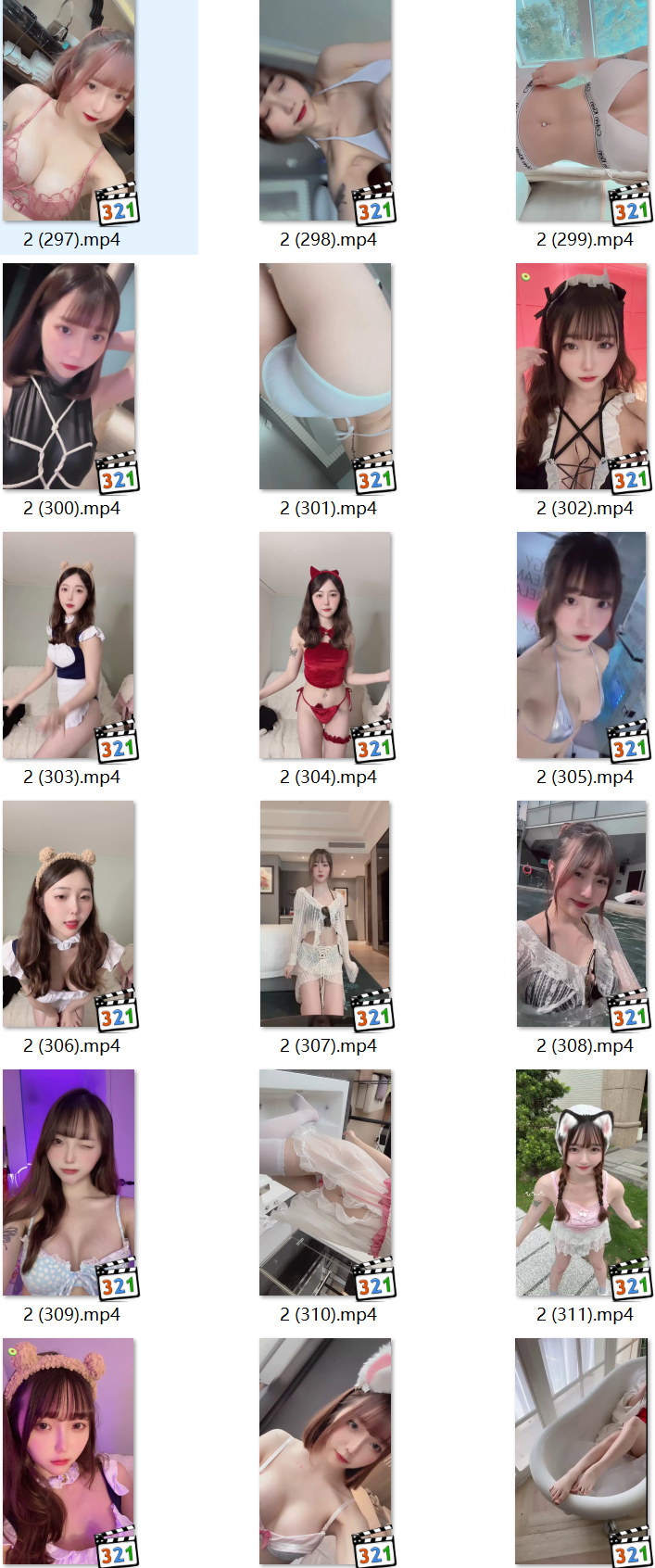
Task: Open the file 2 (303).mp4
Action: [69, 646]
